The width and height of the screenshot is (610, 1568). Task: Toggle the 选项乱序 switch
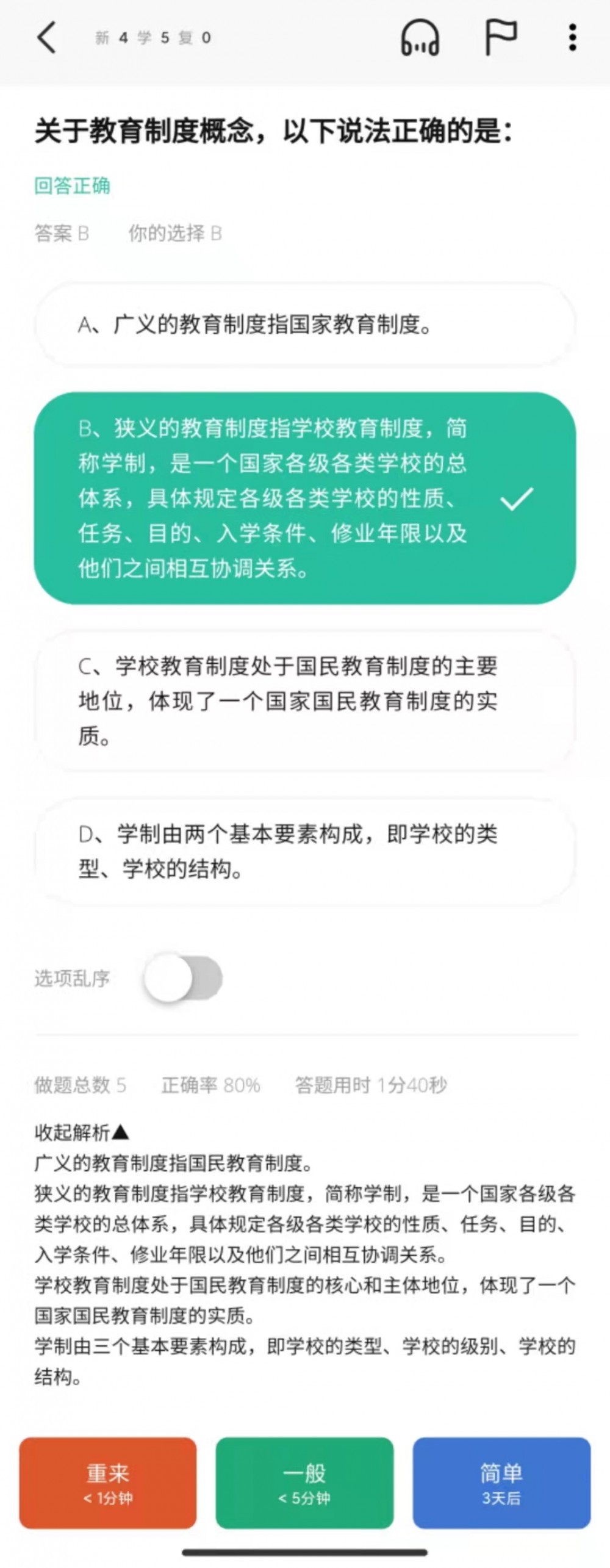182,979
